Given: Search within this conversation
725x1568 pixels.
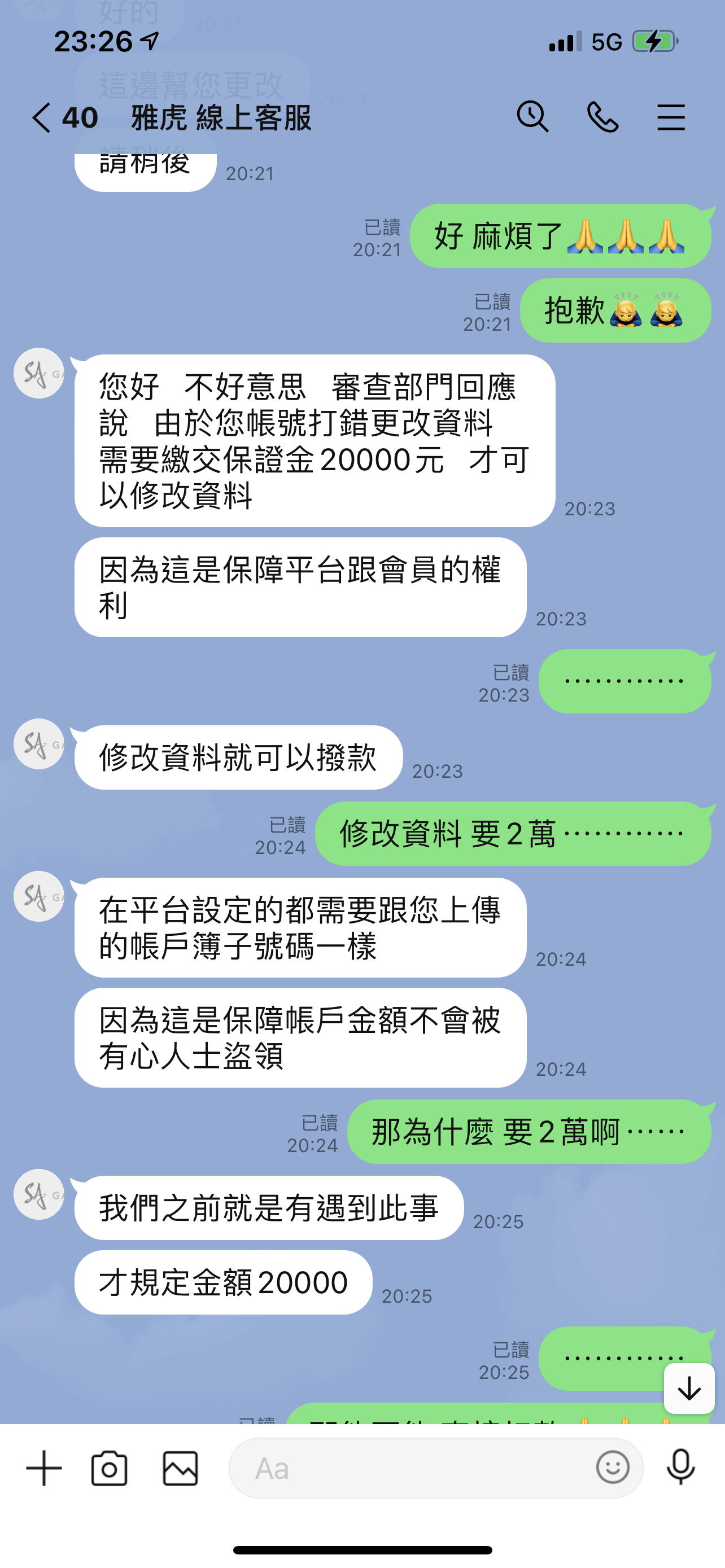Looking at the screenshot, I should (532, 117).
